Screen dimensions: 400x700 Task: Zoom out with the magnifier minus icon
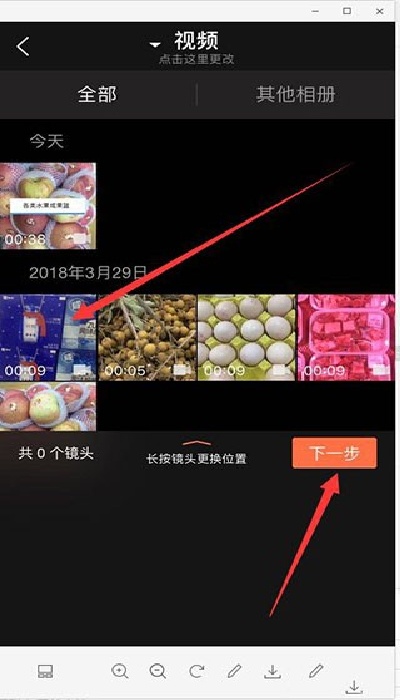(158, 671)
